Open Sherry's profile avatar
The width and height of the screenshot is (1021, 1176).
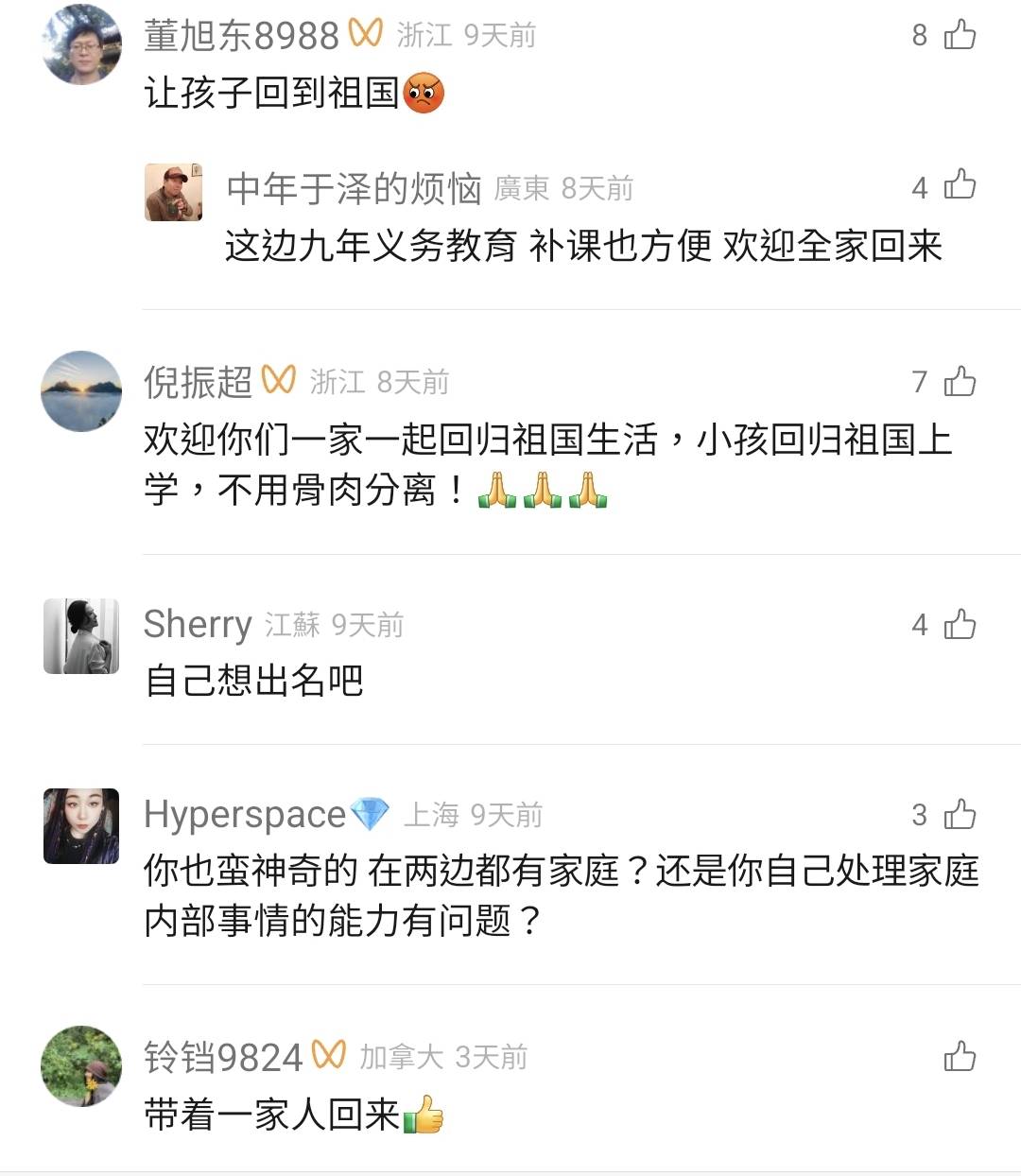(81, 635)
